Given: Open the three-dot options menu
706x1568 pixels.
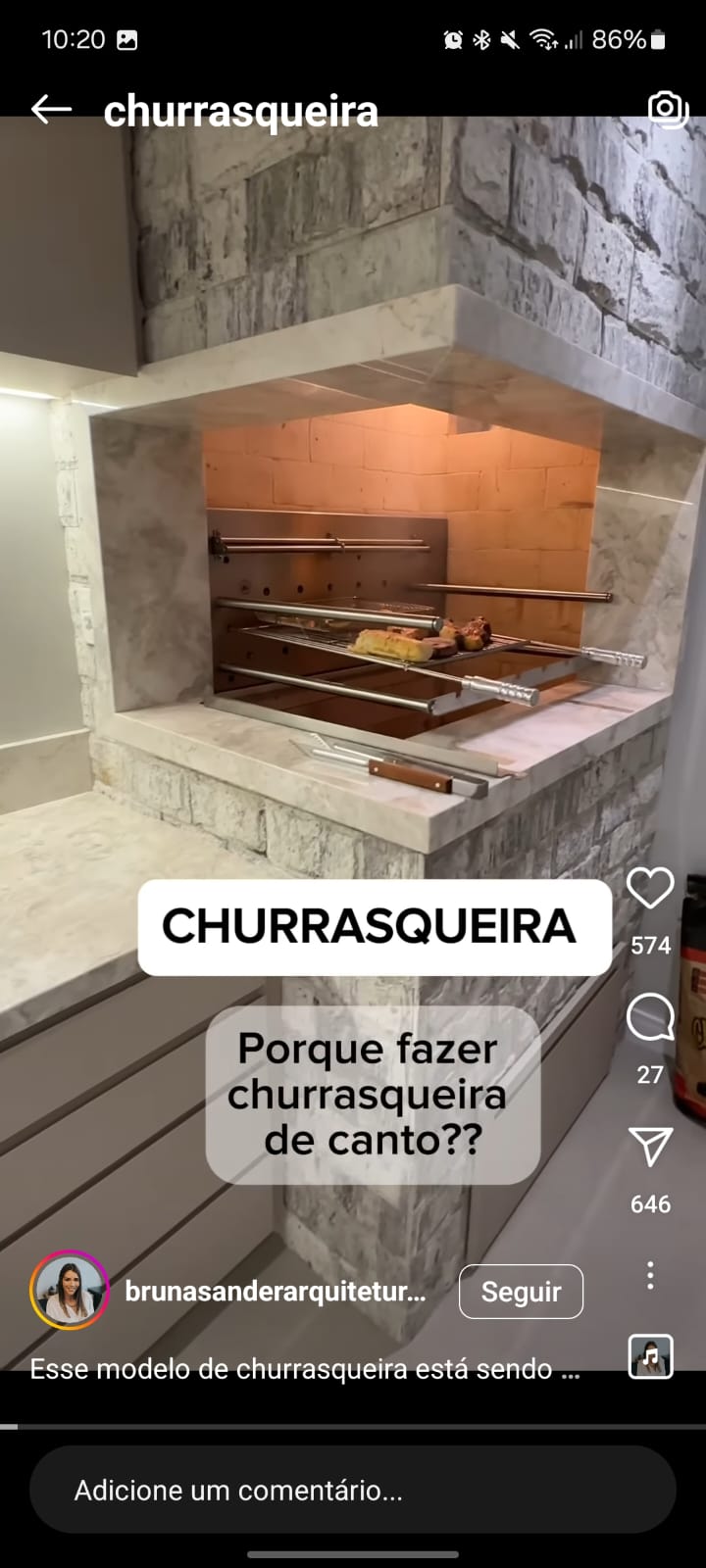Looking at the screenshot, I should 650,1275.
